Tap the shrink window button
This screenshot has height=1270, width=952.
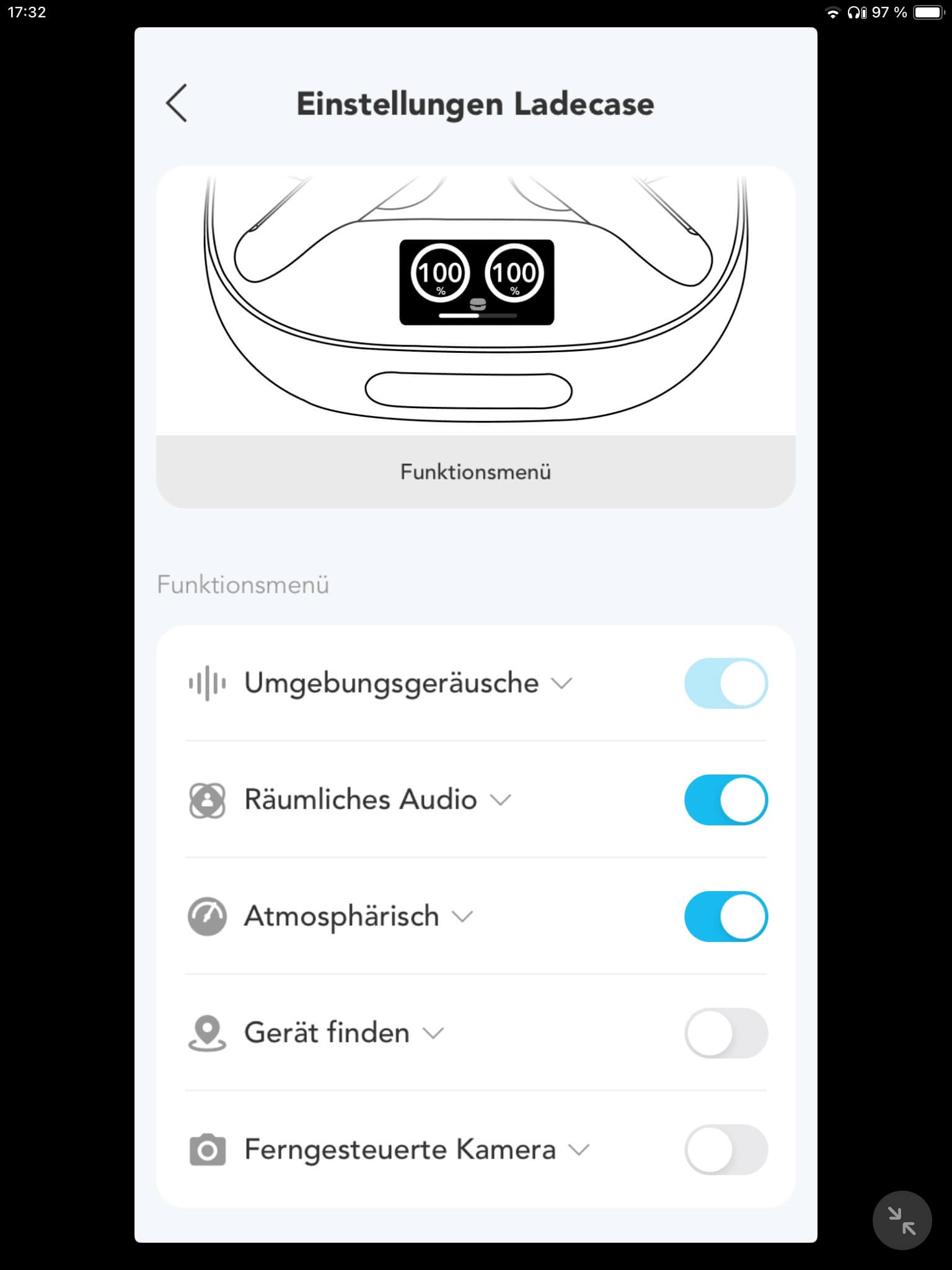(902, 1220)
